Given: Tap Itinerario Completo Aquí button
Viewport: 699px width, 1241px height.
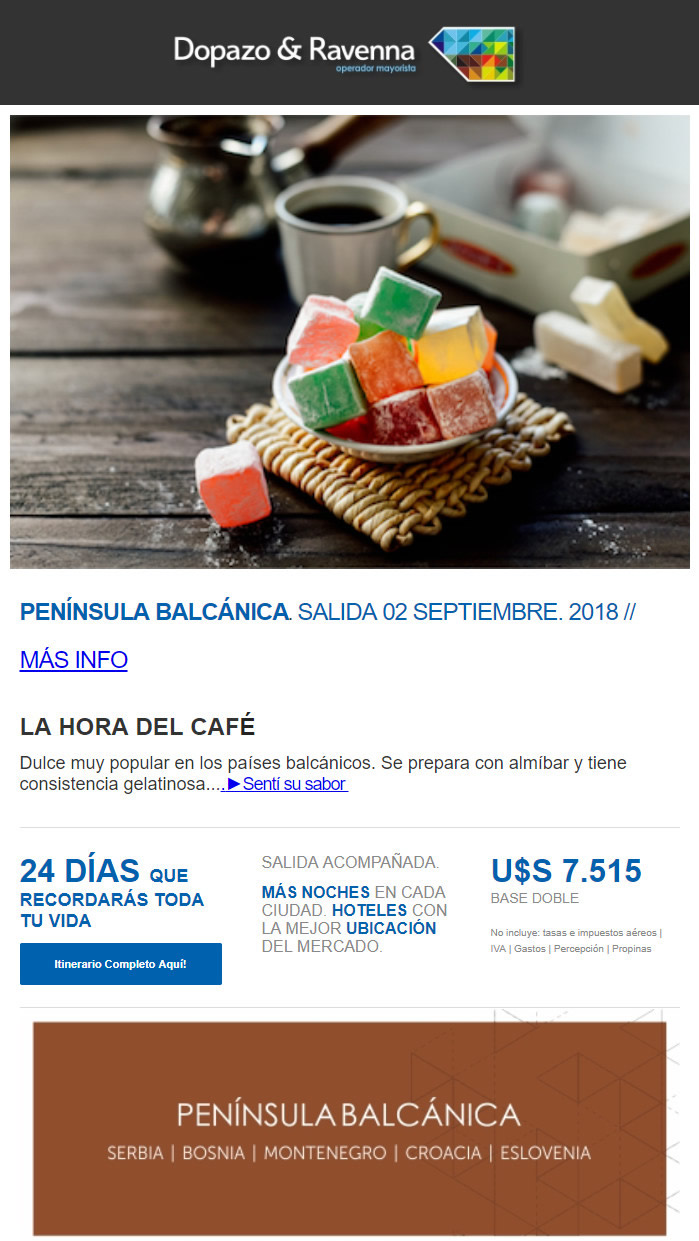Looking at the screenshot, I should point(121,964).
